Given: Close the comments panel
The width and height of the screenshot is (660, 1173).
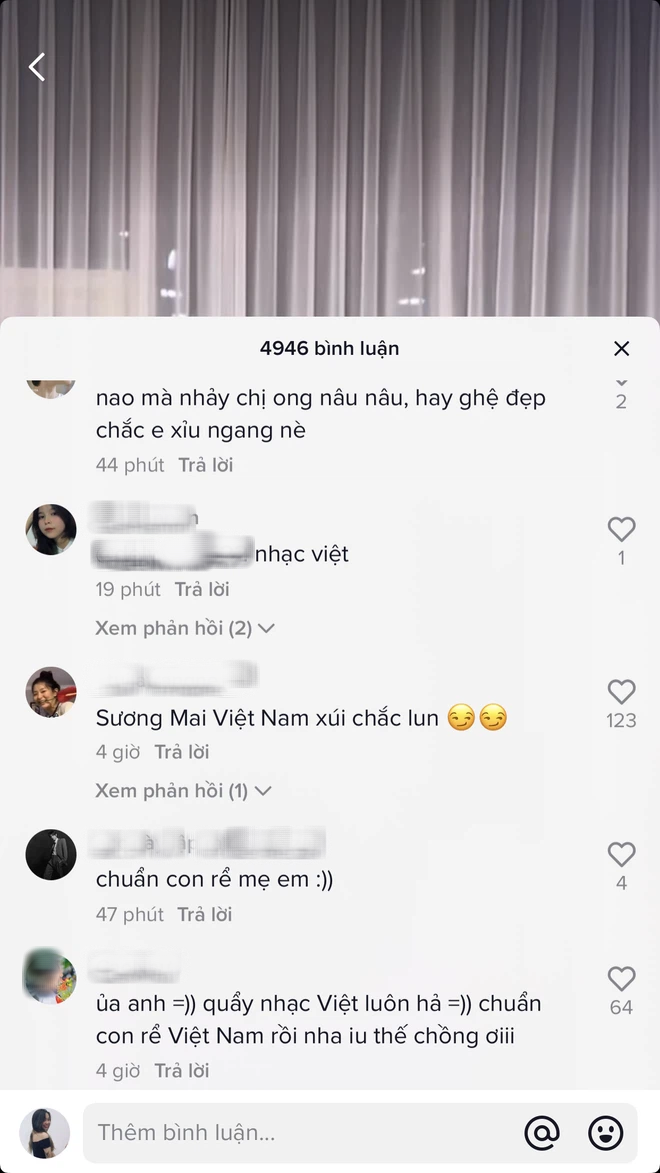Looking at the screenshot, I should [621, 349].
